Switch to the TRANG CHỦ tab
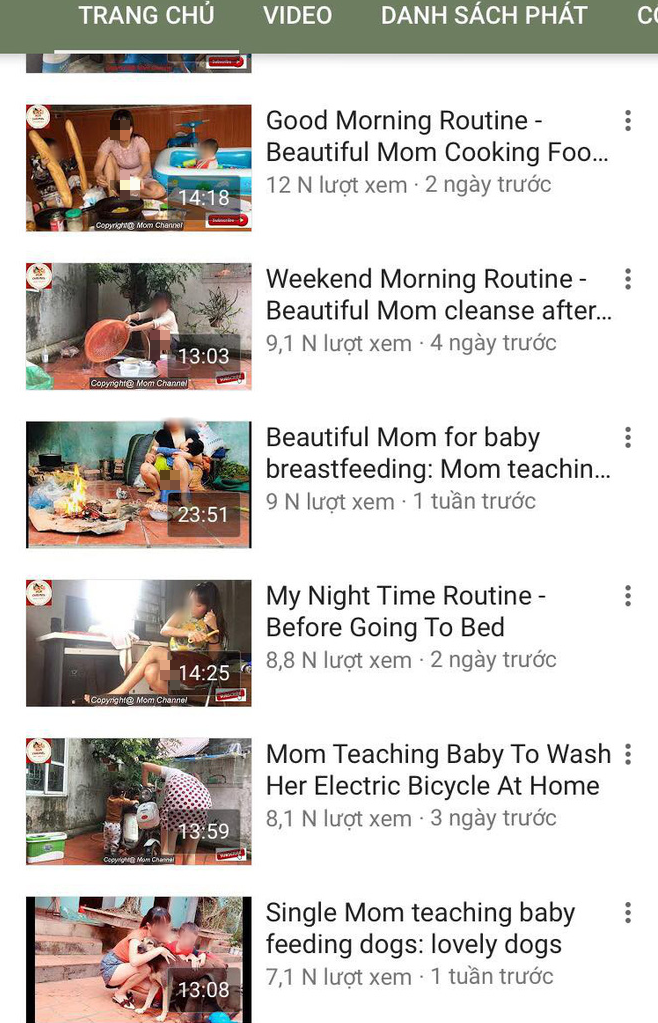Image resolution: width=658 pixels, height=1023 pixels. (146, 16)
